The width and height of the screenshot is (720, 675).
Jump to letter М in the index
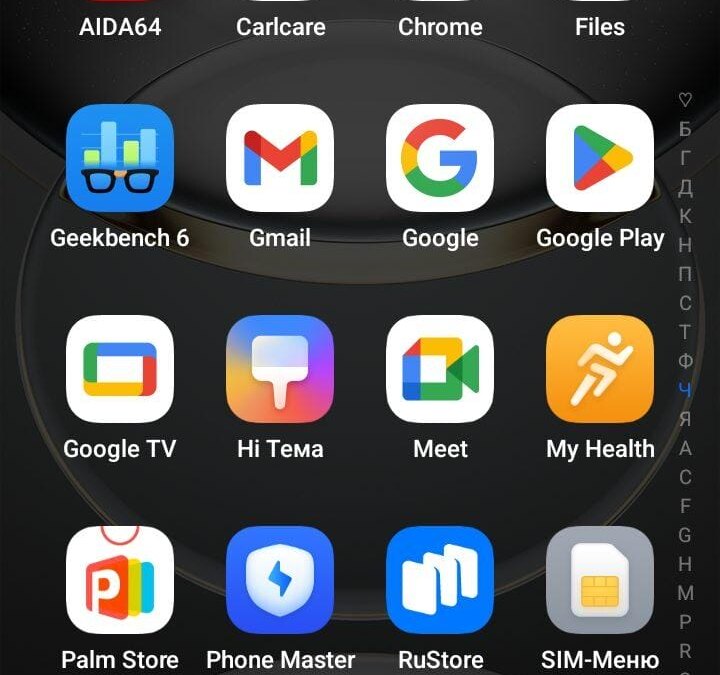coord(685,593)
